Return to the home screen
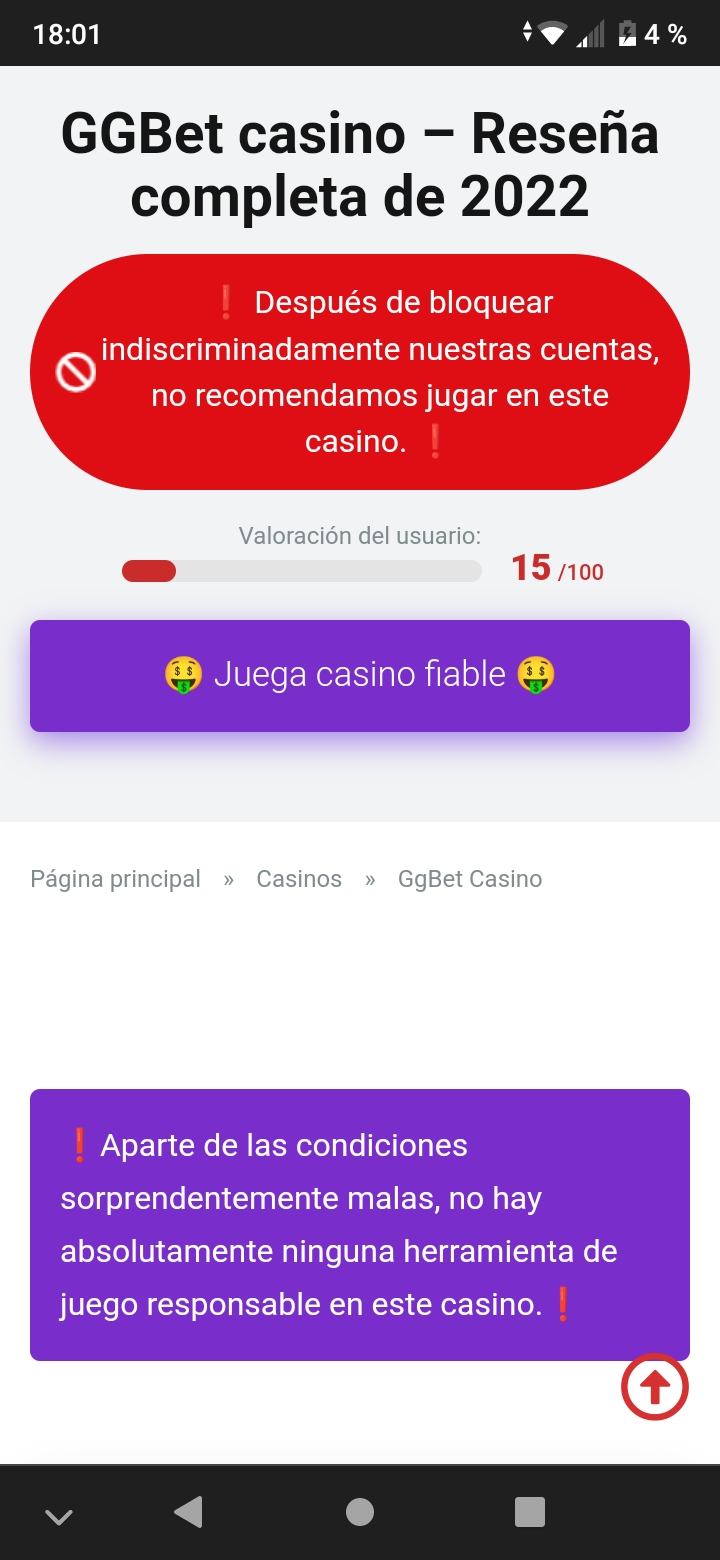 [360, 1511]
